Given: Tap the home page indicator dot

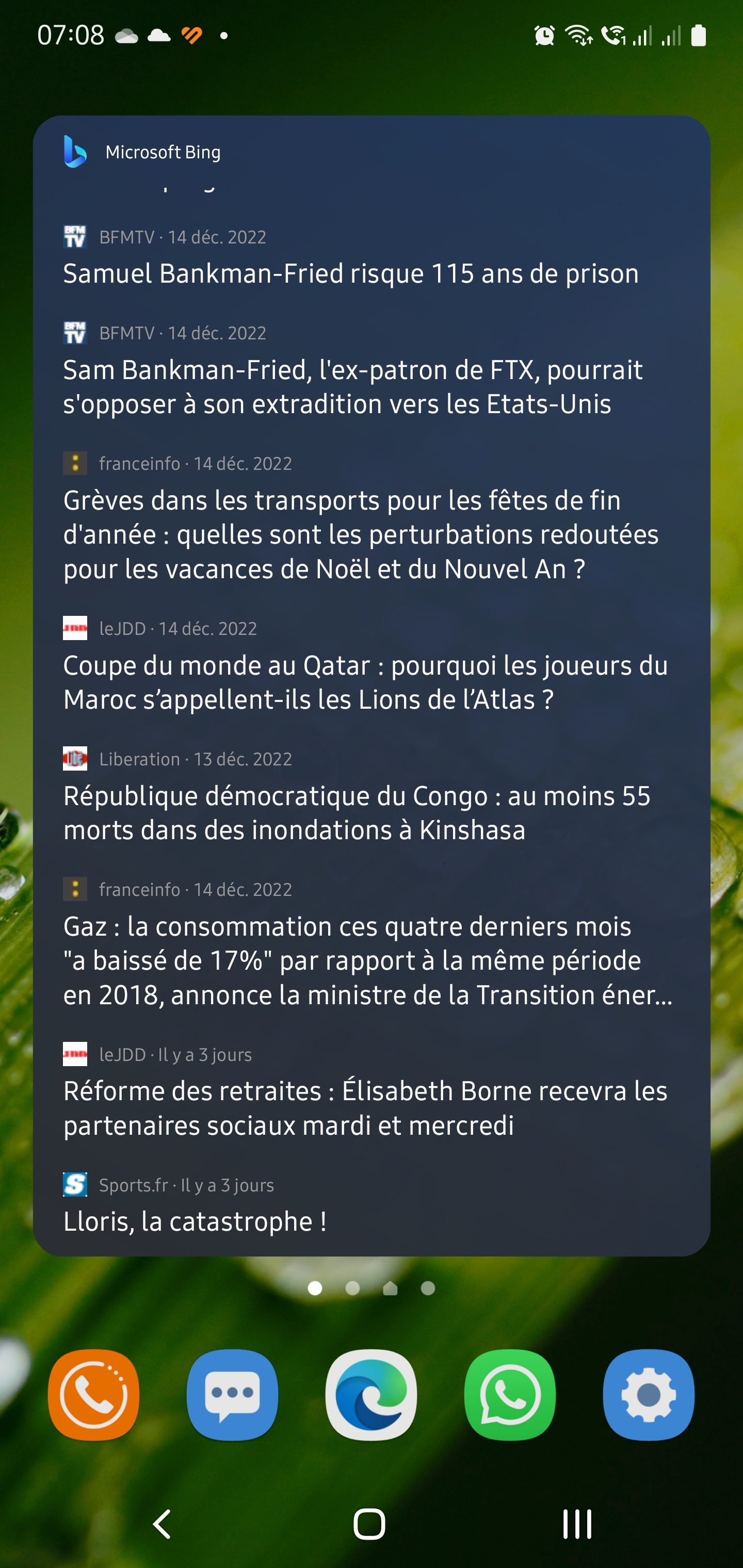Looking at the screenshot, I should 391,1288.
